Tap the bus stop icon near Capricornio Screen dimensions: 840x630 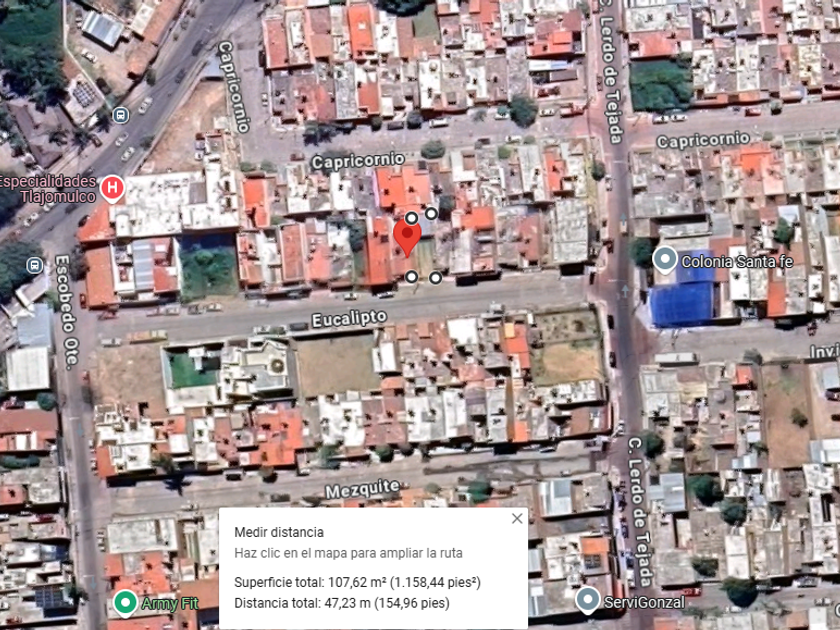coord(121,115)
